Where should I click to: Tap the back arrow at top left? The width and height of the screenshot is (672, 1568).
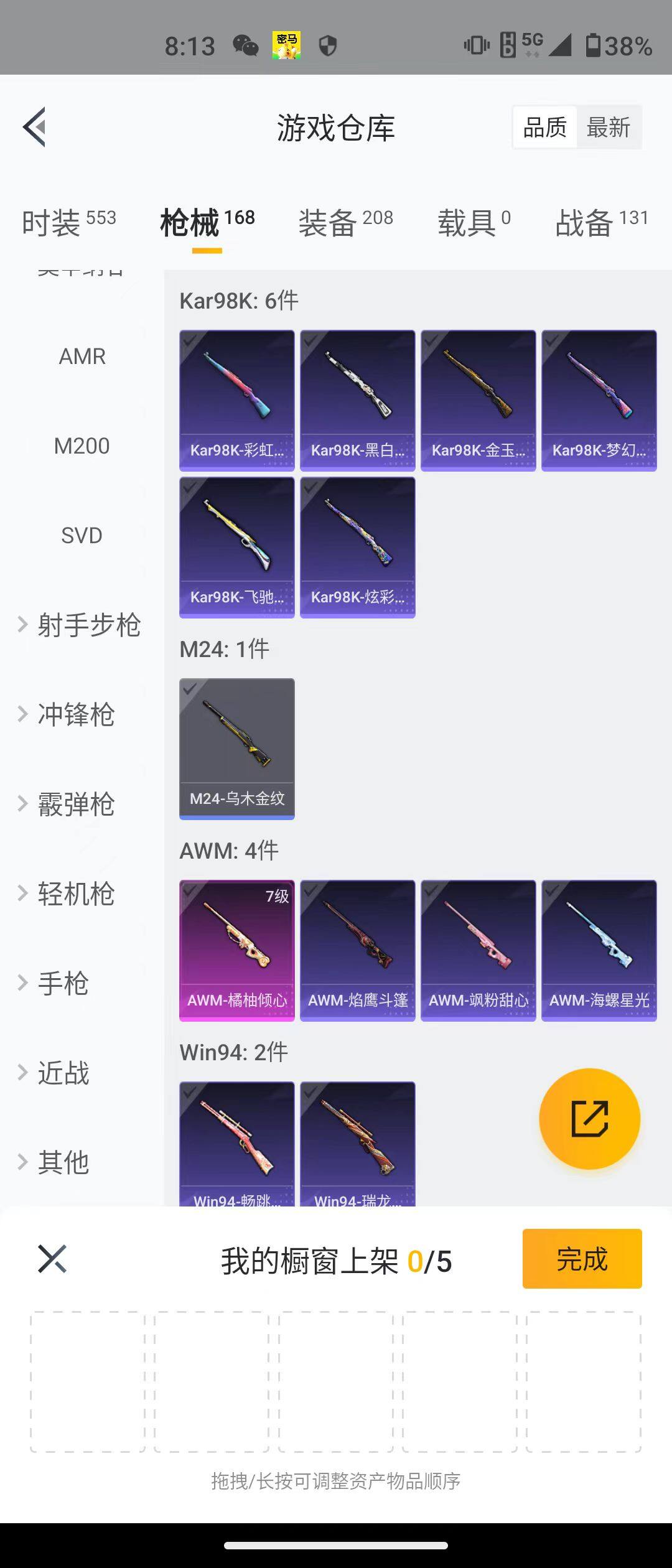point(35,126)
